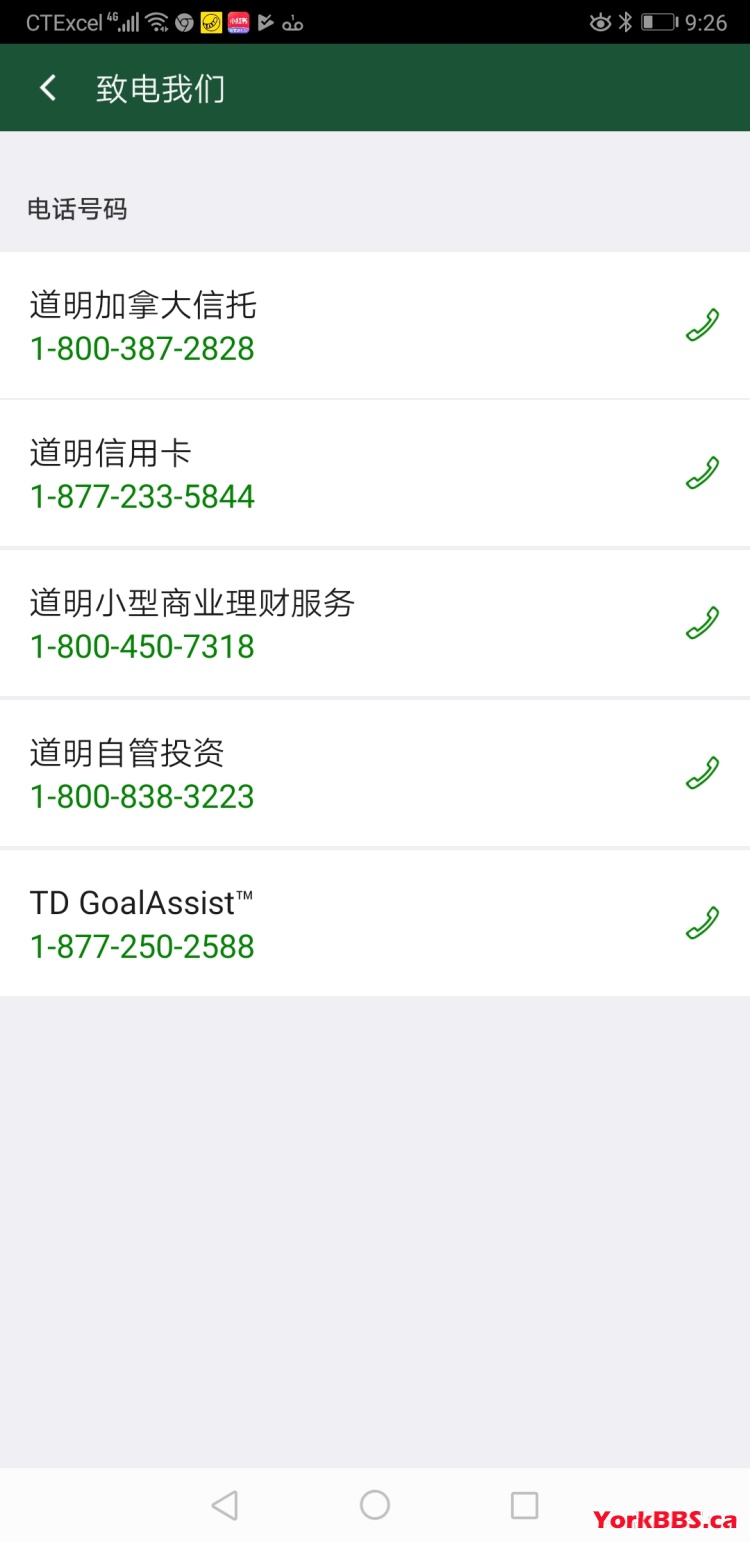This screenshot has width=750, height=1542.
Task: Tap the back arrow in the header
Action: [x=47, y=87]
